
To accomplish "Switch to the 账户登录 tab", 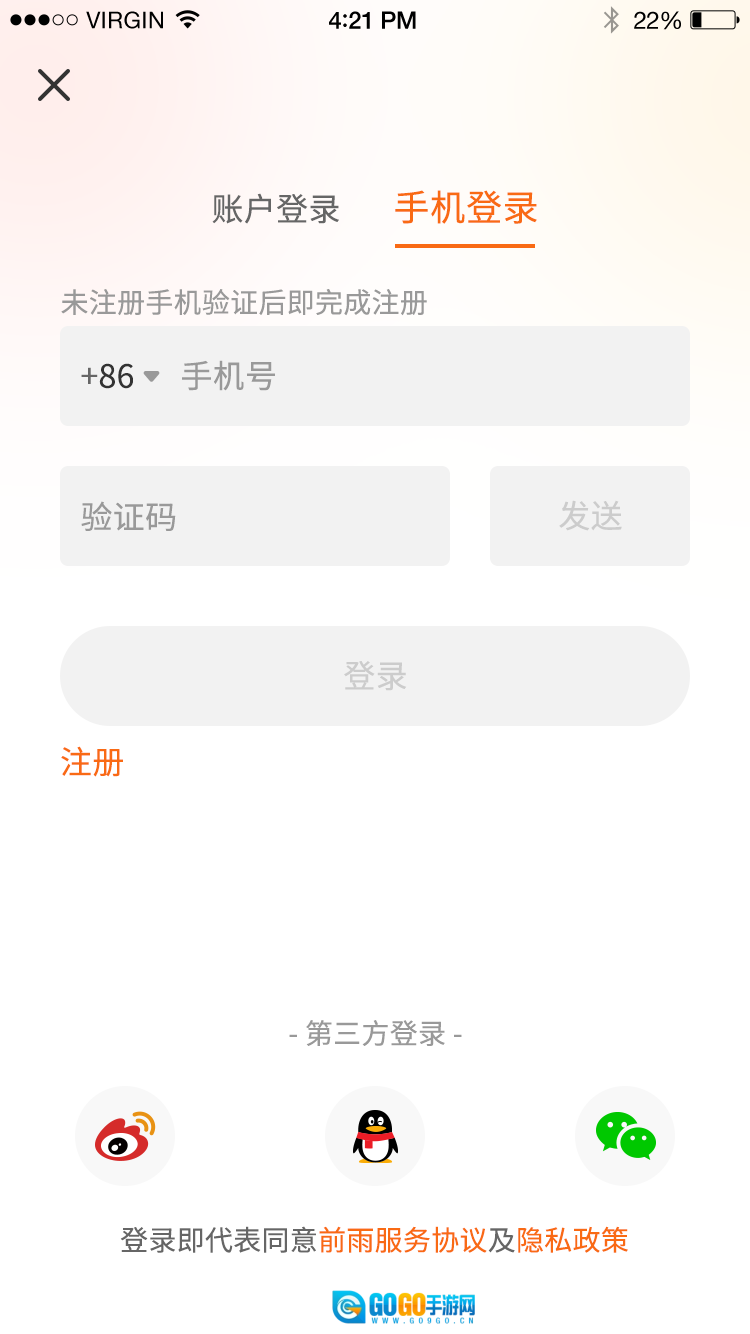I will point(276,209).
